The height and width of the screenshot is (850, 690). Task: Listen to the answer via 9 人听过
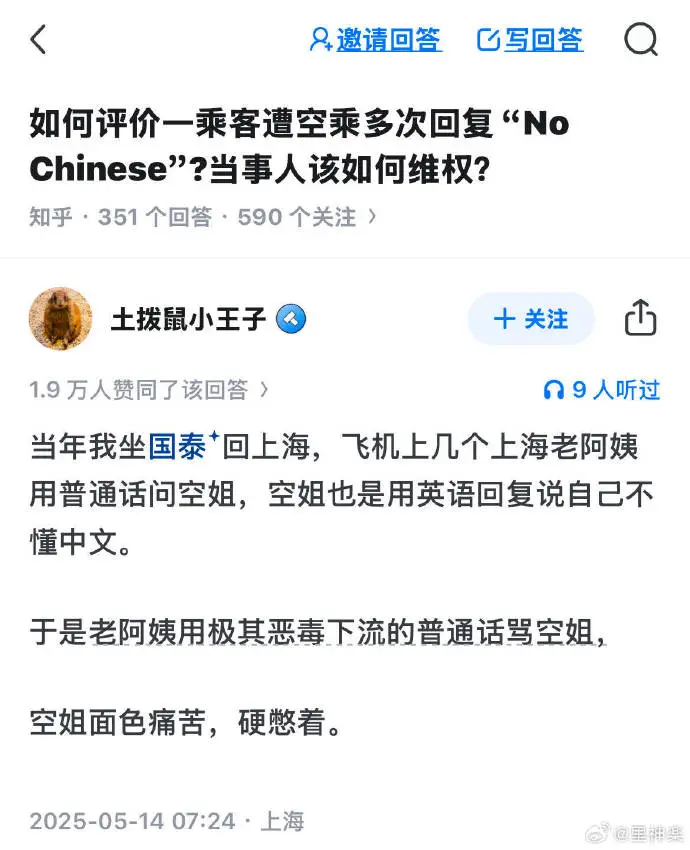(x=602, y=390)
